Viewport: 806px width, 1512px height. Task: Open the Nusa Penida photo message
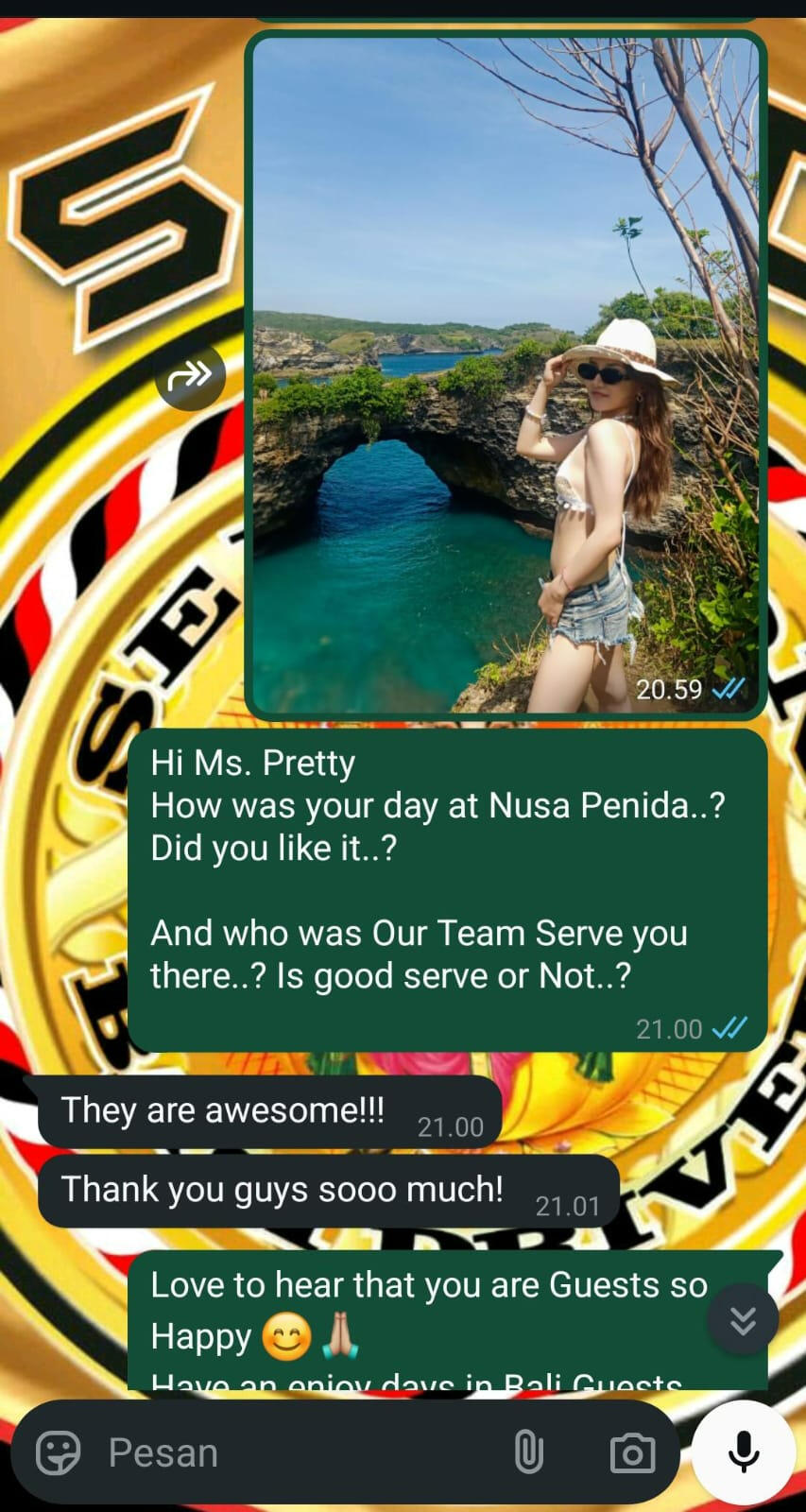[505, 374]
